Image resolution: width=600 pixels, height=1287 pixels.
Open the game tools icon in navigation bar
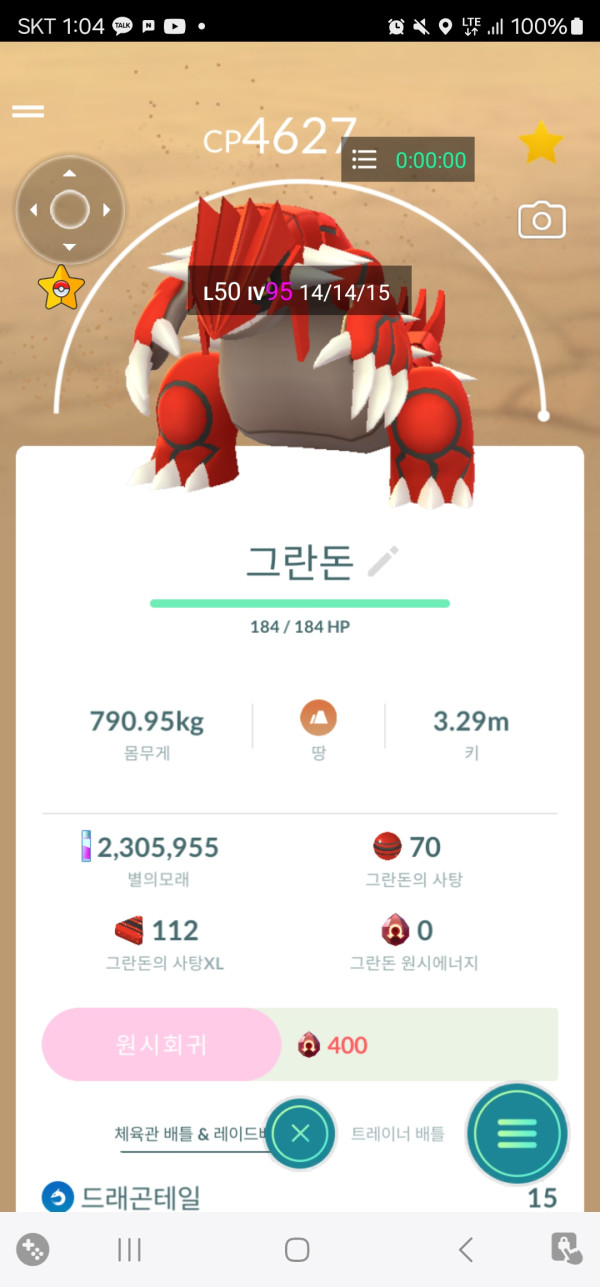33,1249
